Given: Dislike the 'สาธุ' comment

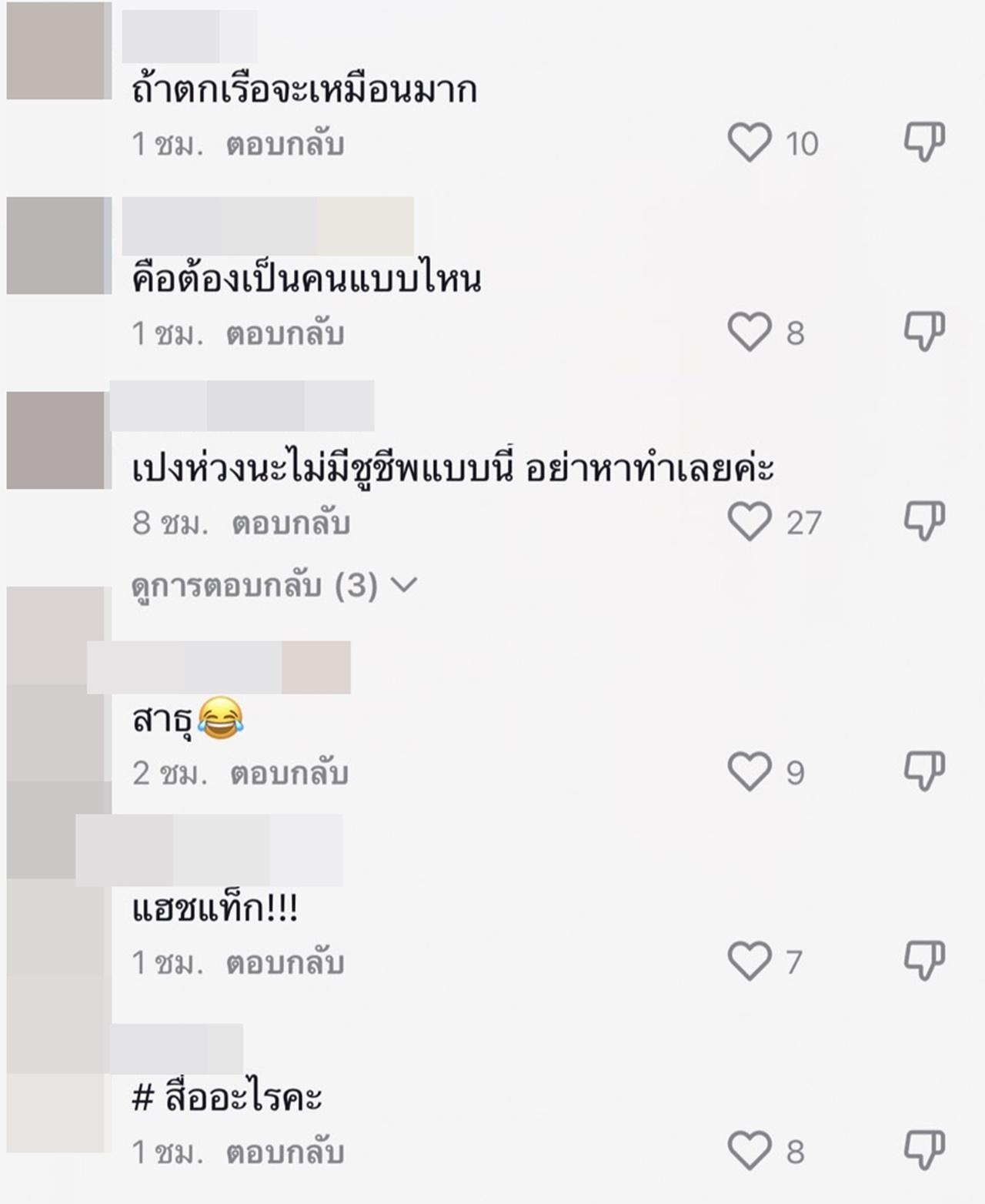Looking at the screenshot, I should pos(923,771).
